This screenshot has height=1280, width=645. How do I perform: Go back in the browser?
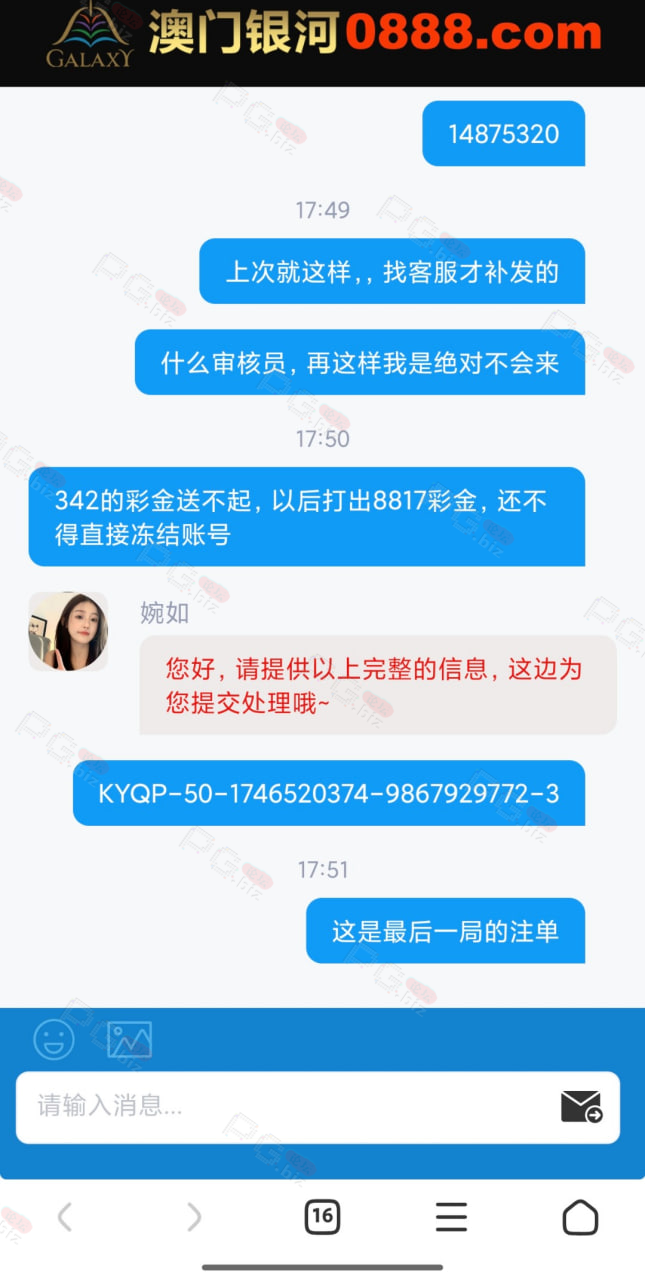pos(65,1217)
